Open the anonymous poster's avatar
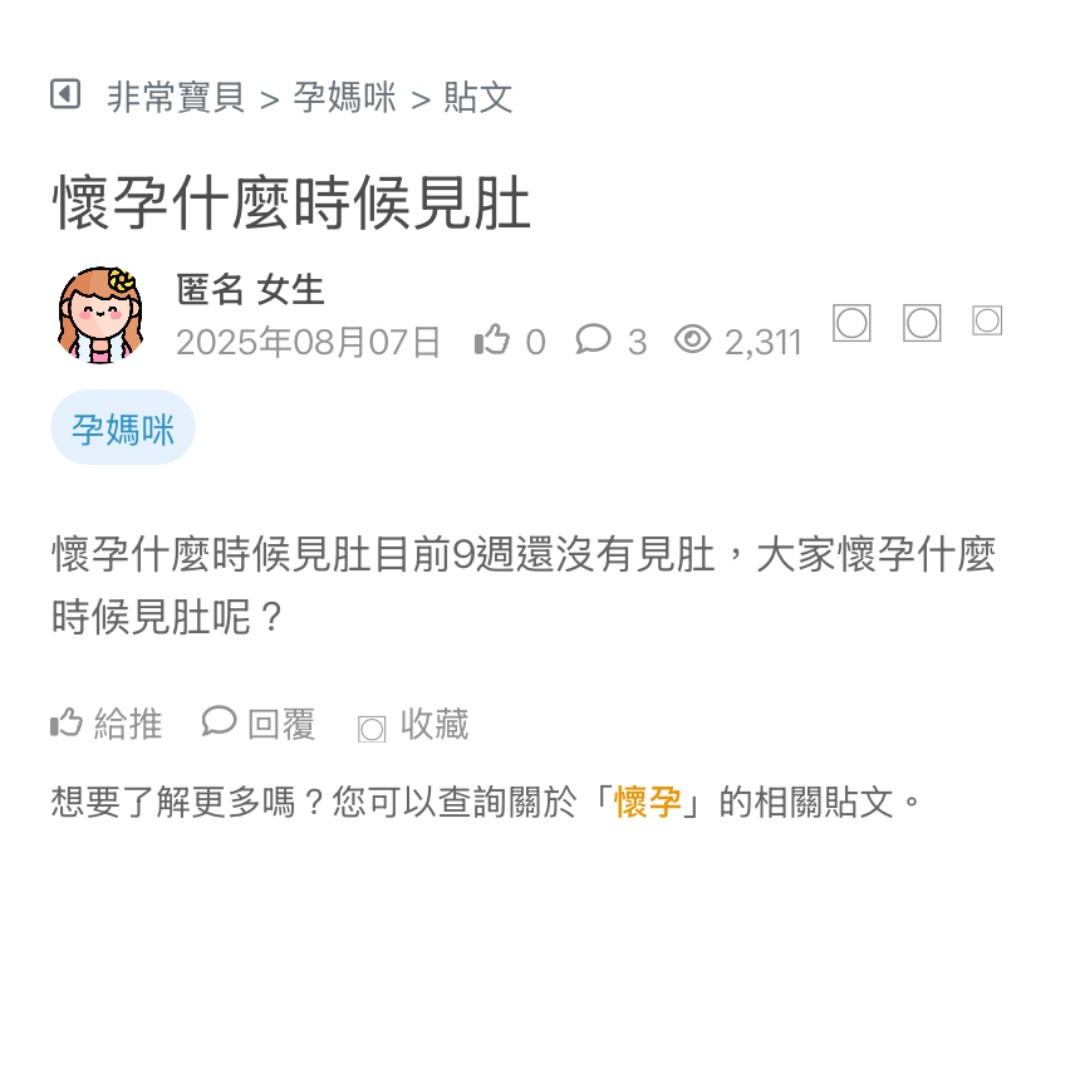This screenshot has height=1080, width=1080. tap(100, 315)
